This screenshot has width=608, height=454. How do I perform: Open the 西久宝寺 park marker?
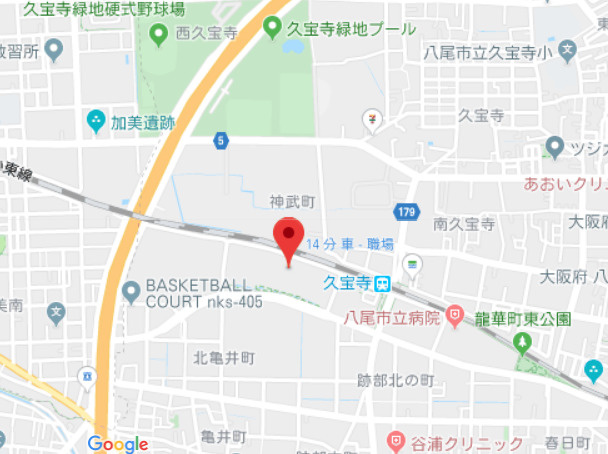[x=157, y=35]
